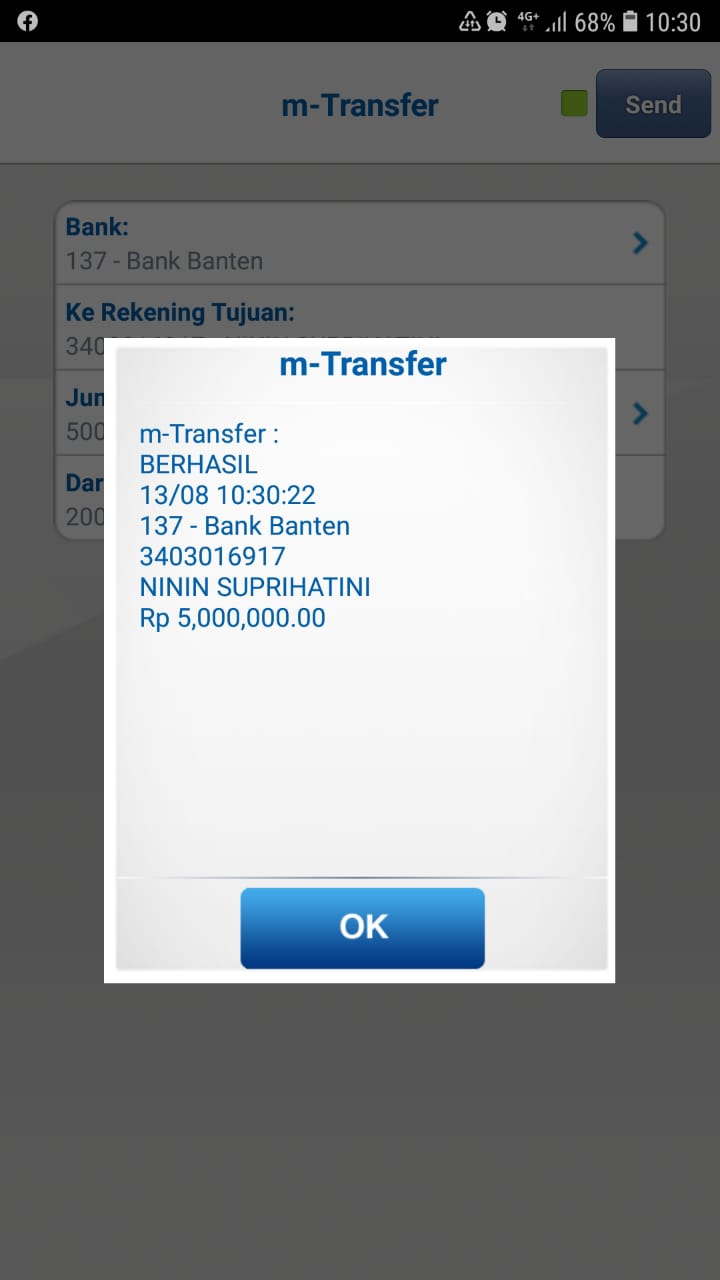Viewport: 720px width, 1280px height.
Task: Tap the Send button
Action: (653, 104)
